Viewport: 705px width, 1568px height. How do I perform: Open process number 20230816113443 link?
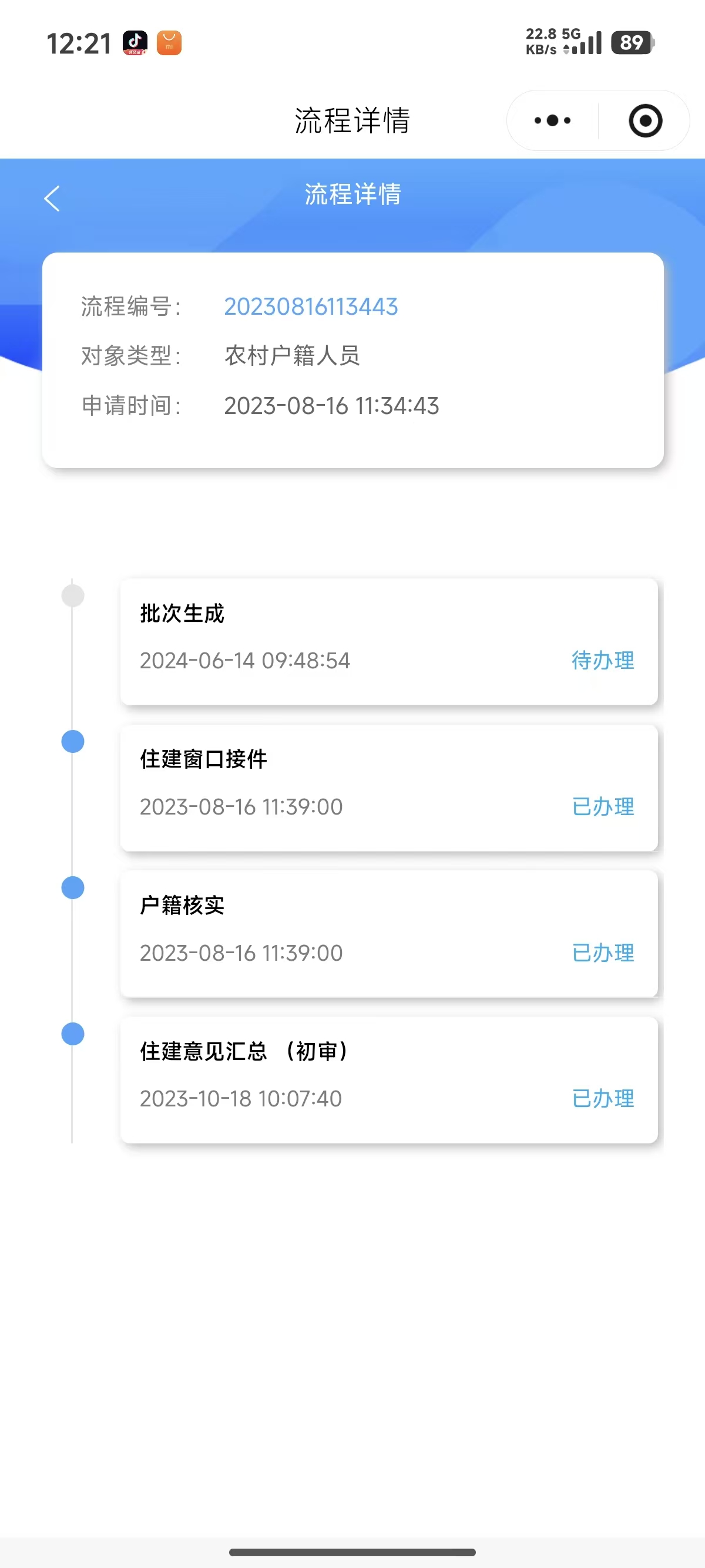point(310,307)
